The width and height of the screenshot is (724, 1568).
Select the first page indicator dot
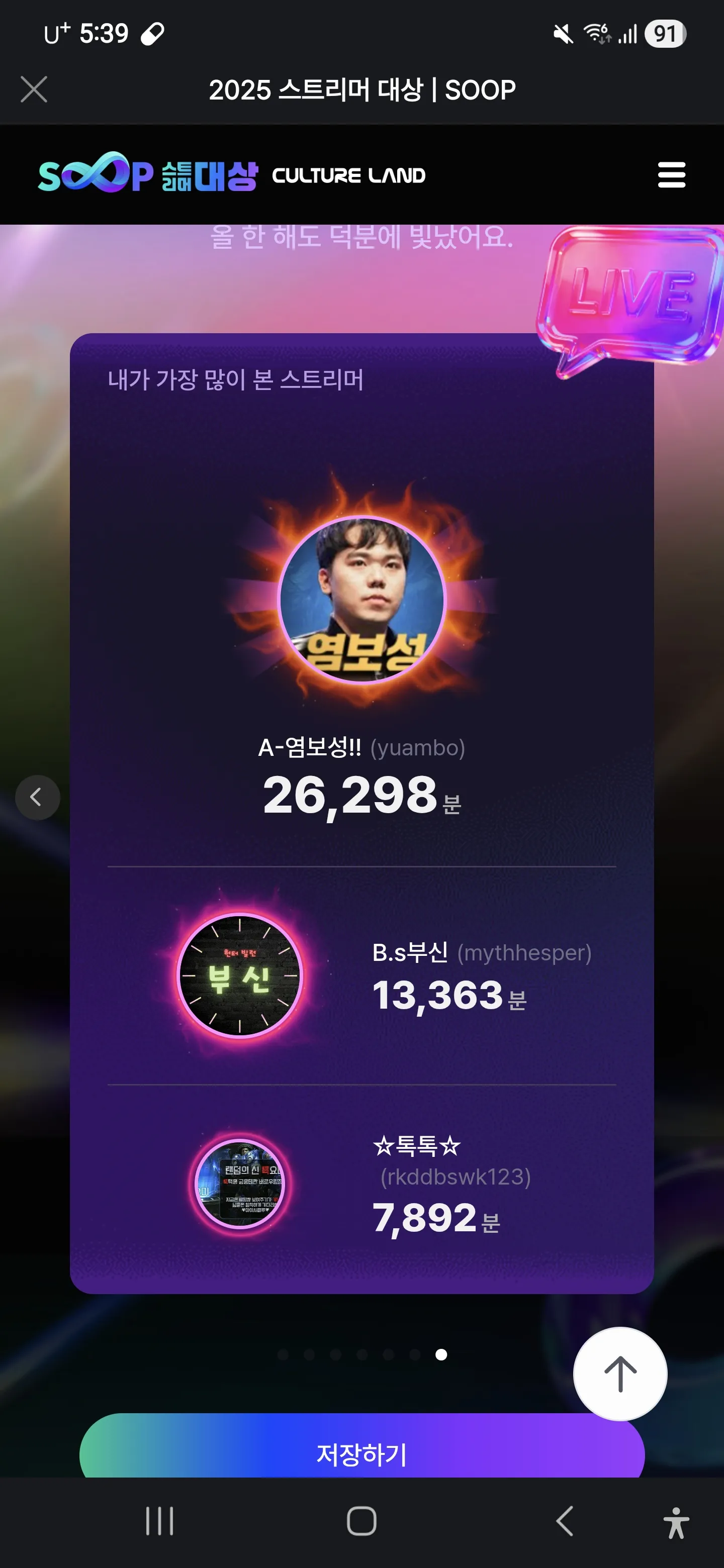(x=283, y=1354)
